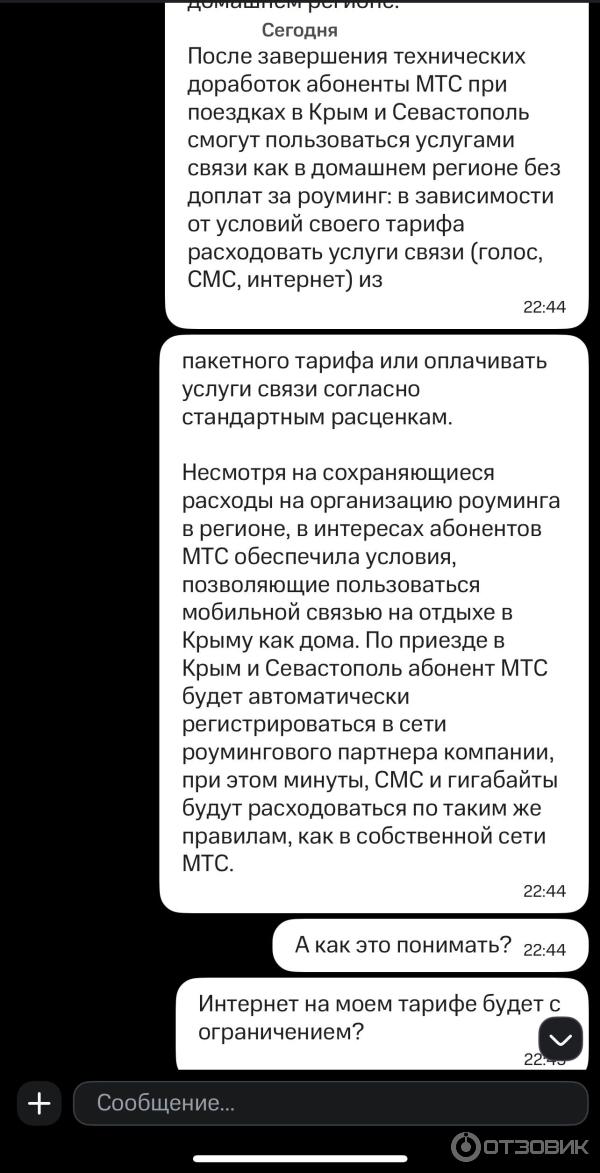Open the plus attachment menu
This screenshot has height=1173, width=600.
(39, 1103)
